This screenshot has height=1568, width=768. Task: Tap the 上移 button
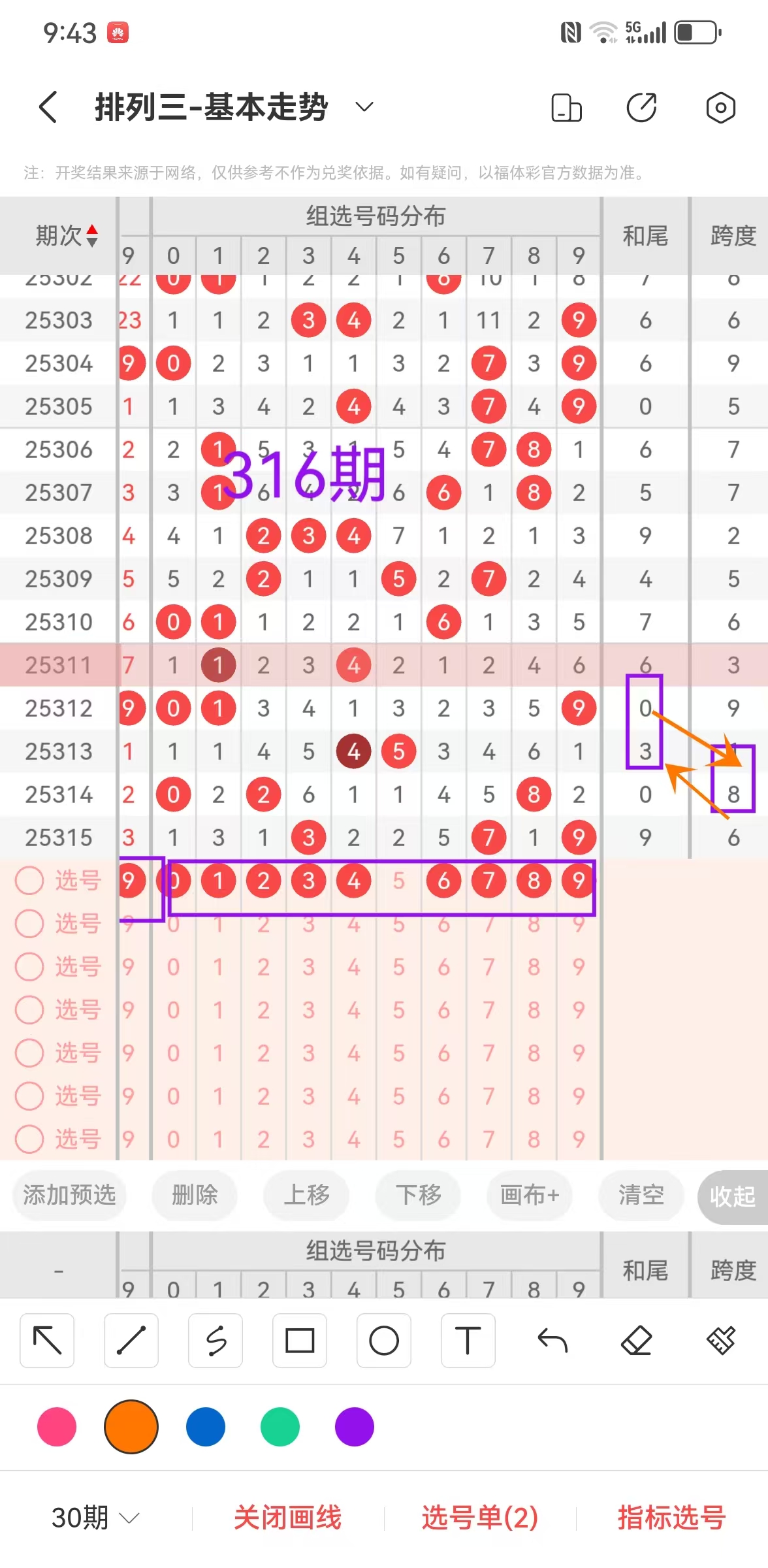(x=306, y=1195)
